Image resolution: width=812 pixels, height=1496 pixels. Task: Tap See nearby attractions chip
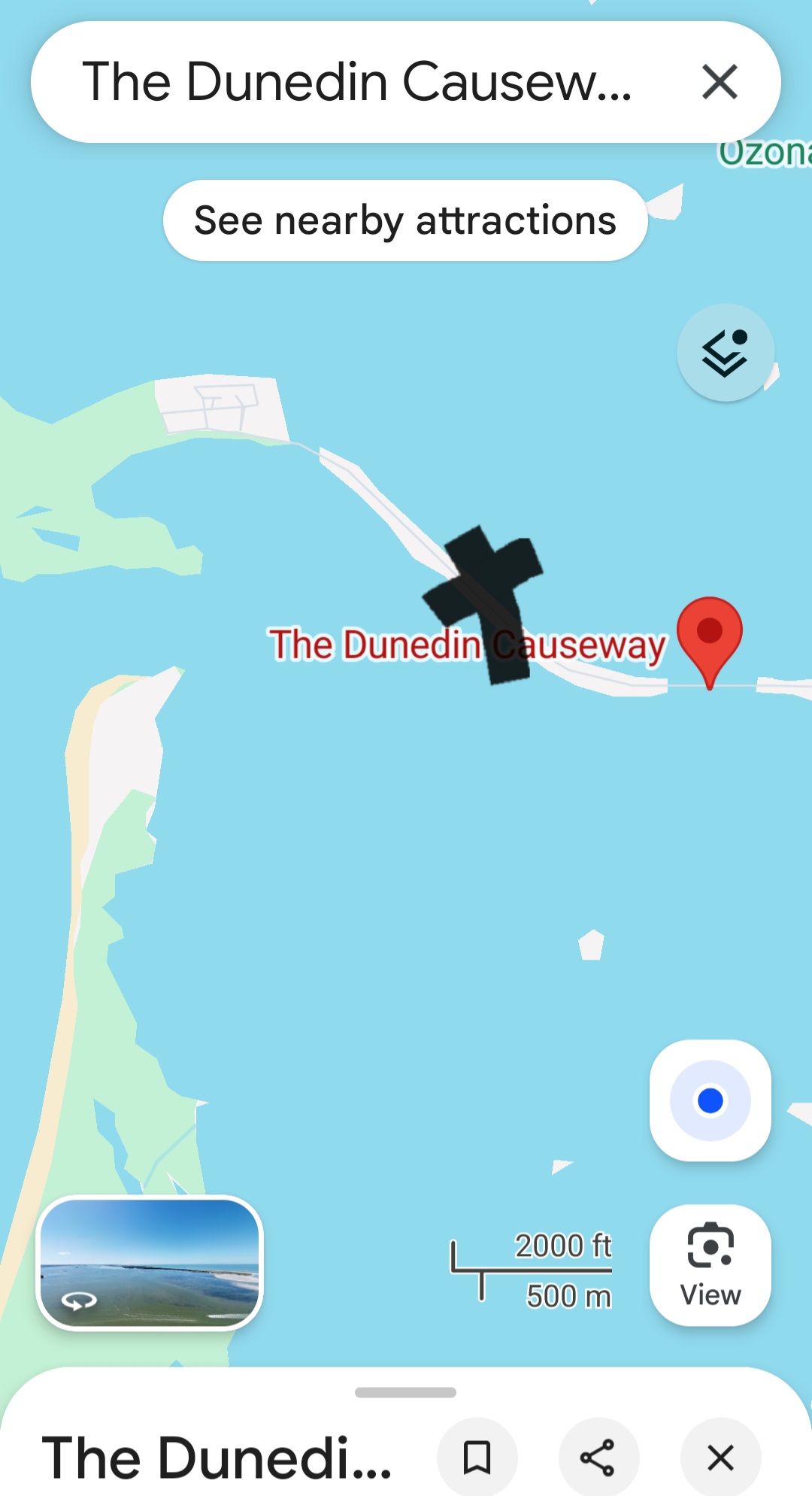point(405,220)
